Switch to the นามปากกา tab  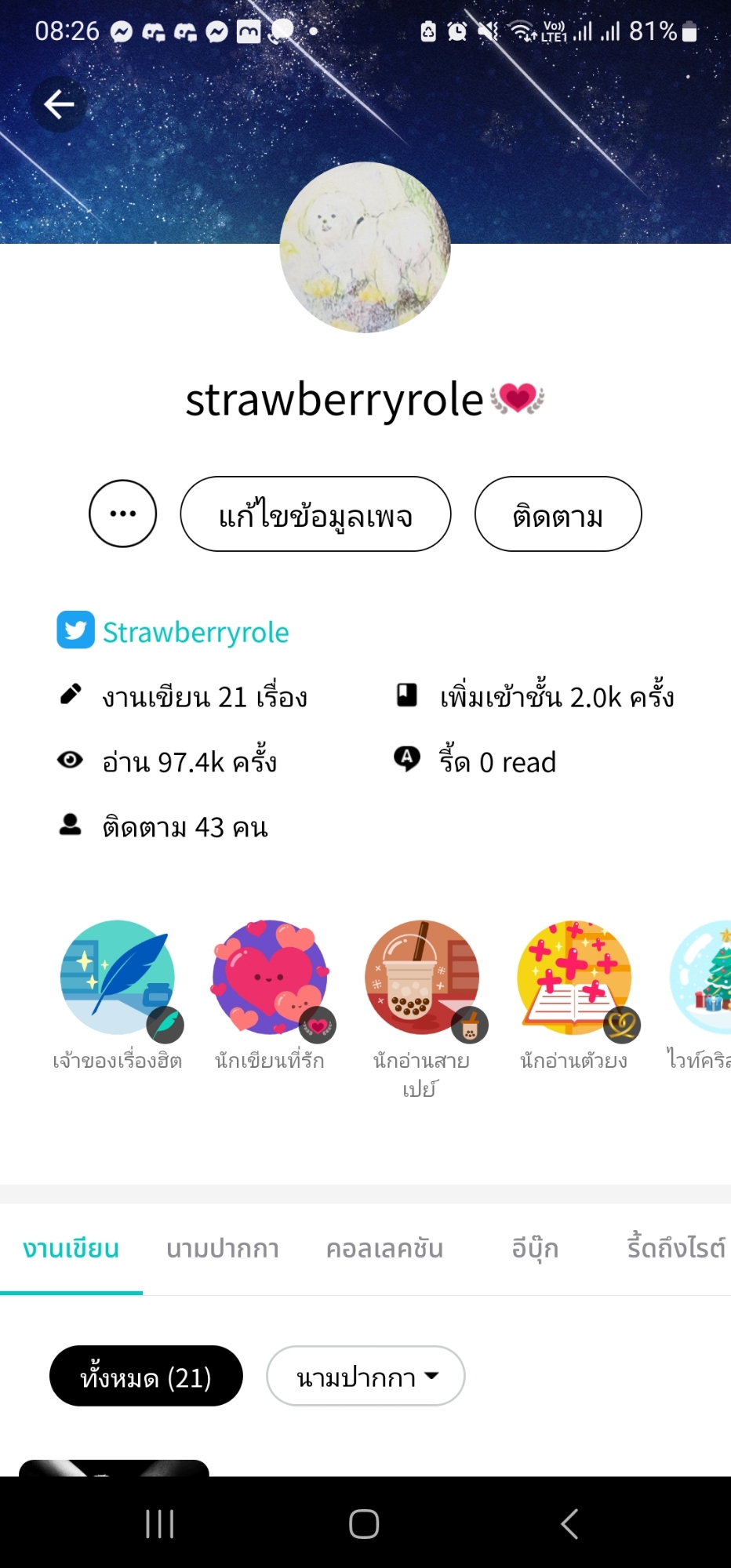coord(223,1248)
